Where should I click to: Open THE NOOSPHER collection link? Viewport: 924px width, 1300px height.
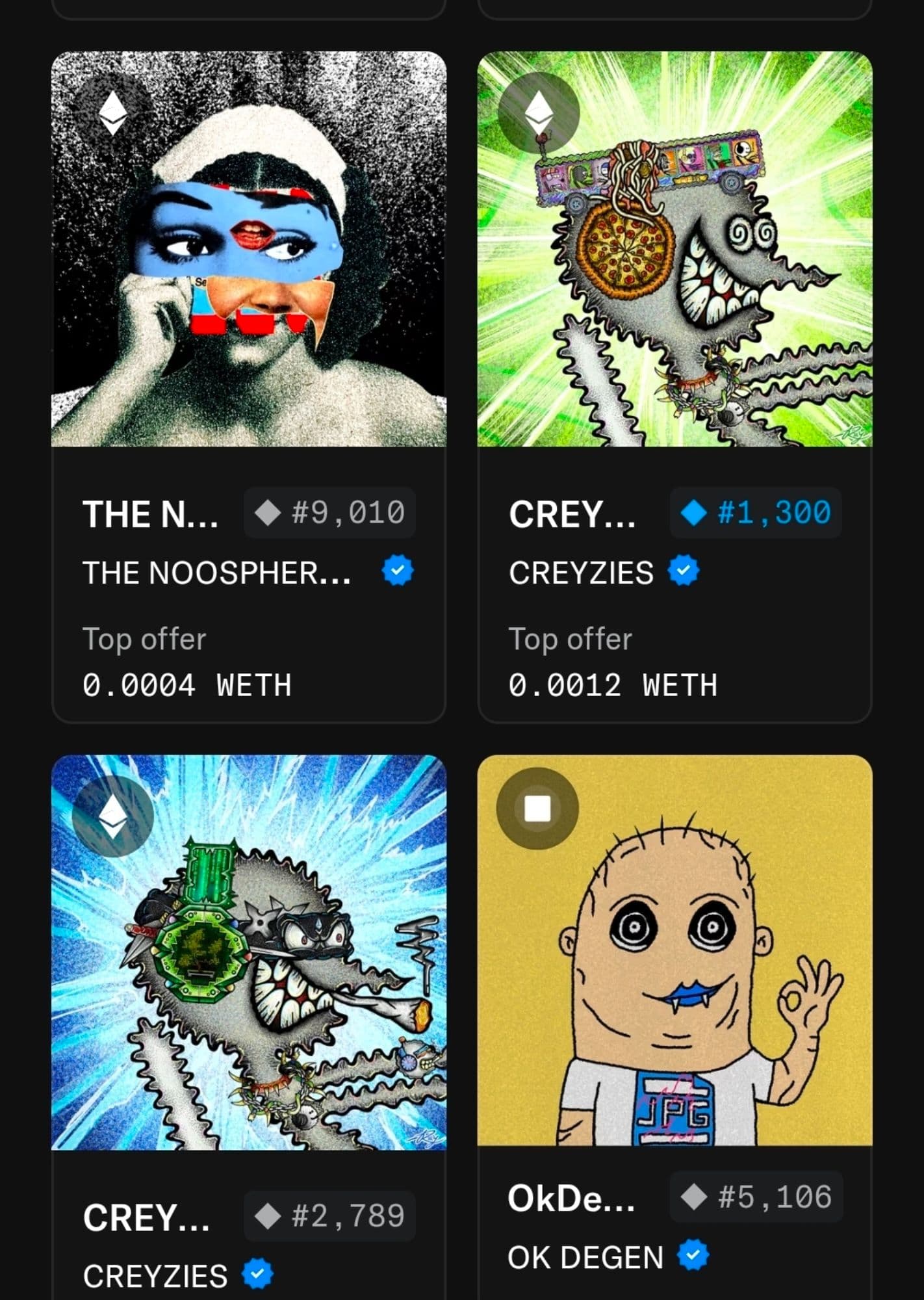click(218, 571)
